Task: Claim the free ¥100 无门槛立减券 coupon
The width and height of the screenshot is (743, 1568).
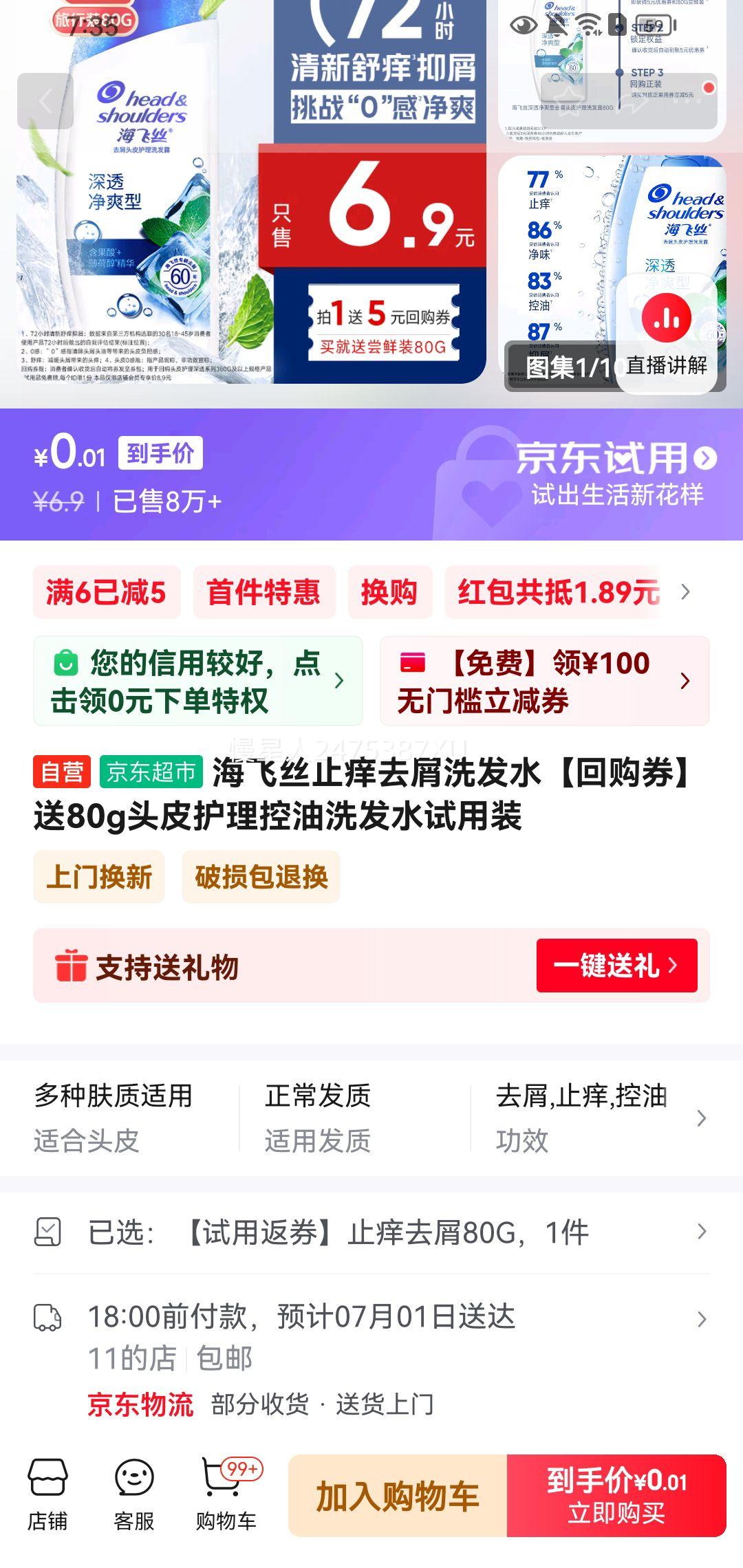Action: [543, 681]
